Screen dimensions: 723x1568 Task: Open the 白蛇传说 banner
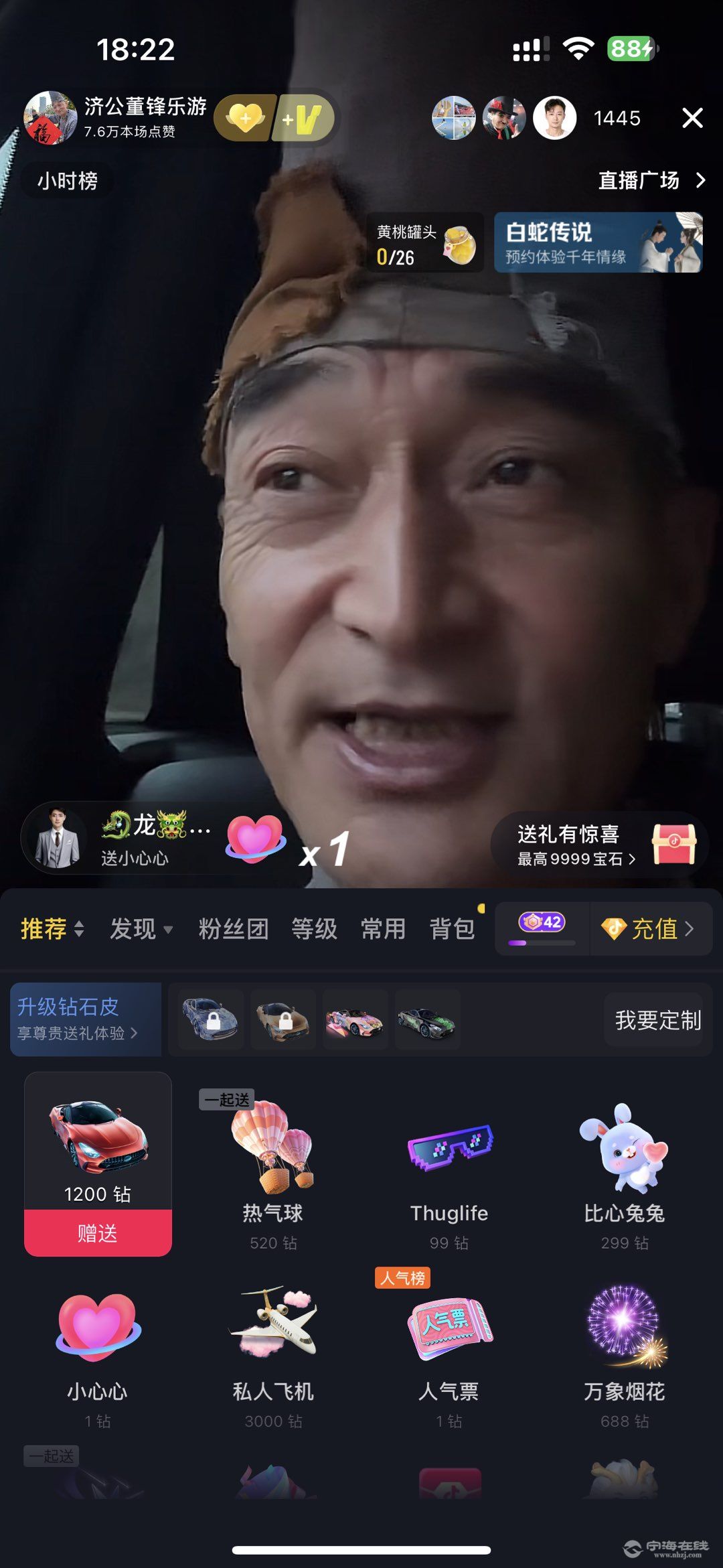tap(598, 242)
